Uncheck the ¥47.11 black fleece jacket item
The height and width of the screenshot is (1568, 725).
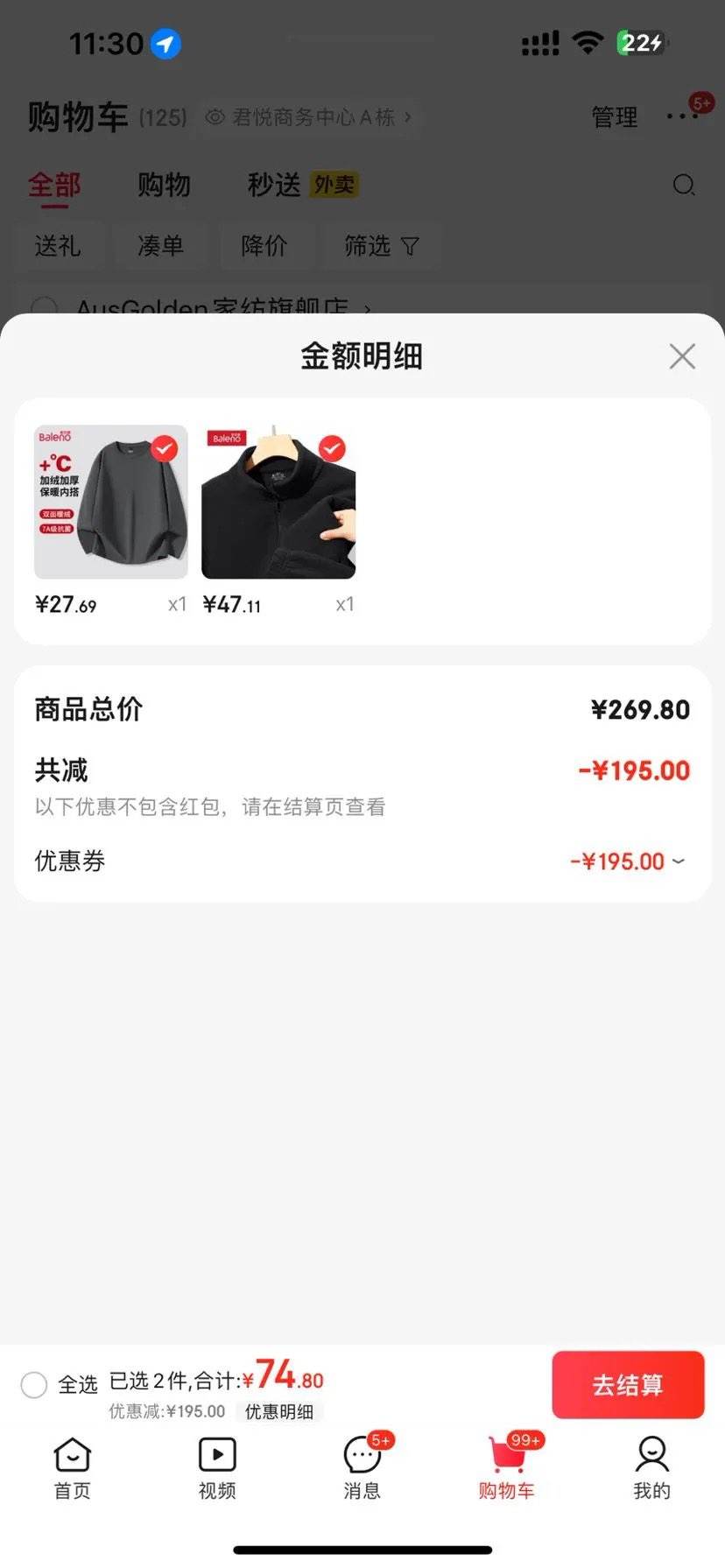[x=331, y=449]
